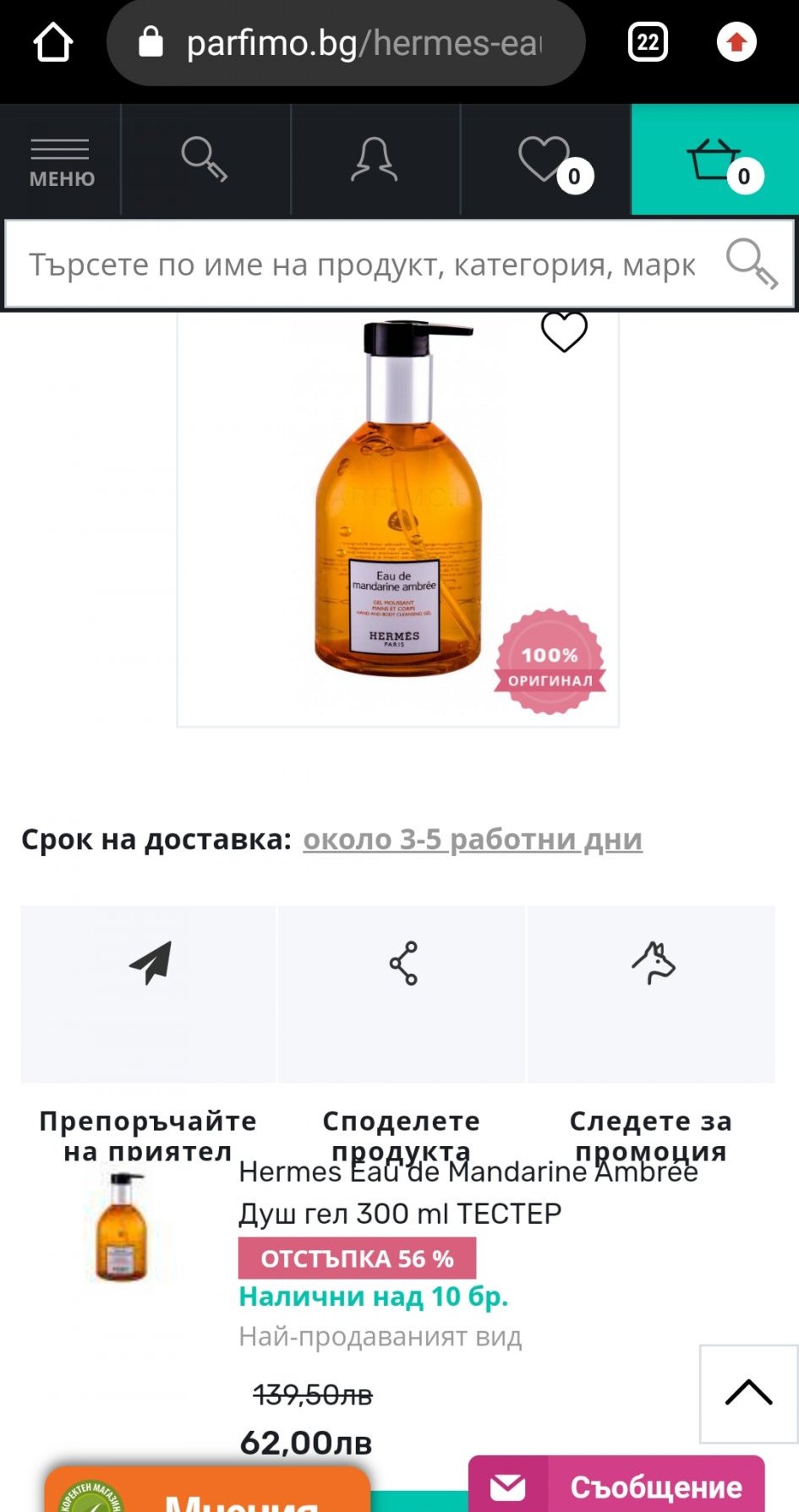
Task: Select the Душ гел 300 ml ТЕСТЕР variant
Action: click(399, 1214)
